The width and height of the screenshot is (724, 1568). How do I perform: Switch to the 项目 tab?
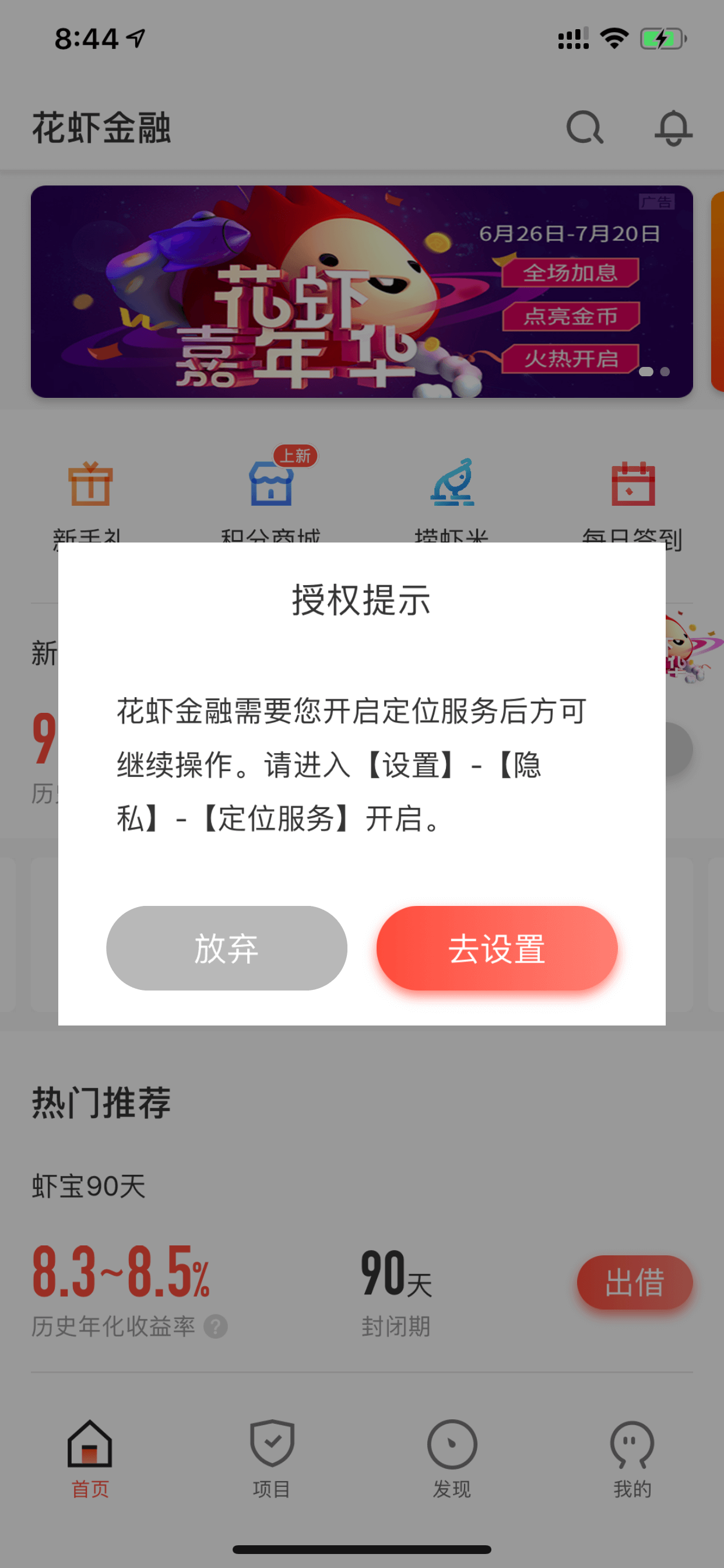point(271,1459)
